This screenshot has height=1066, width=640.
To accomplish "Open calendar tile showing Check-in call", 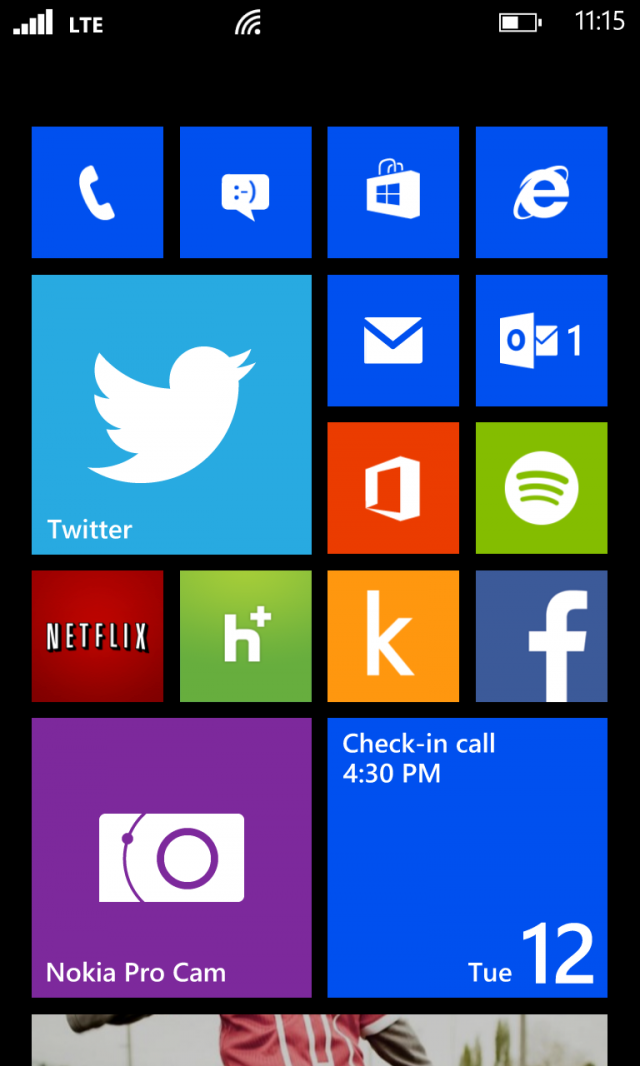I will 467,857.
